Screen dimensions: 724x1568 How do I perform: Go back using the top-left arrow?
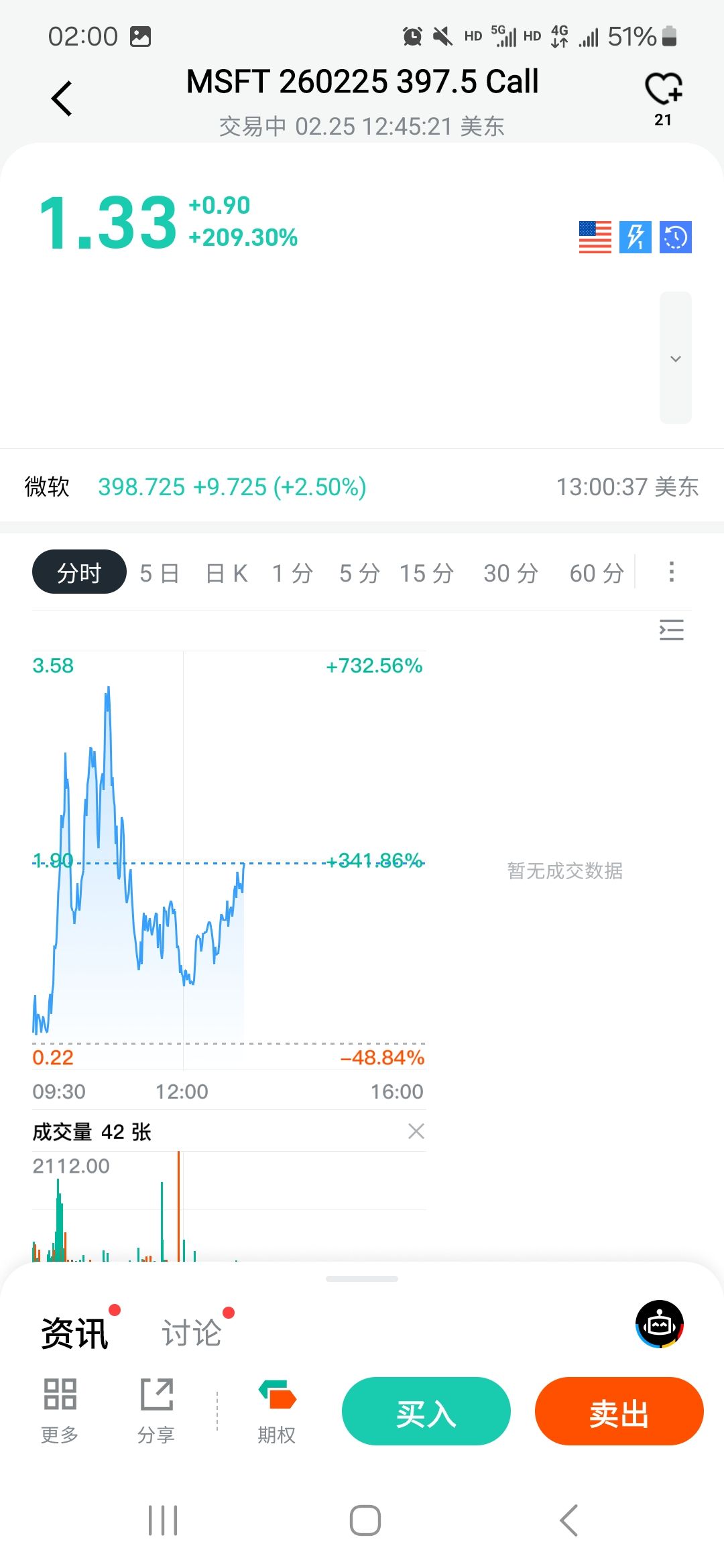tap(62, 99)
